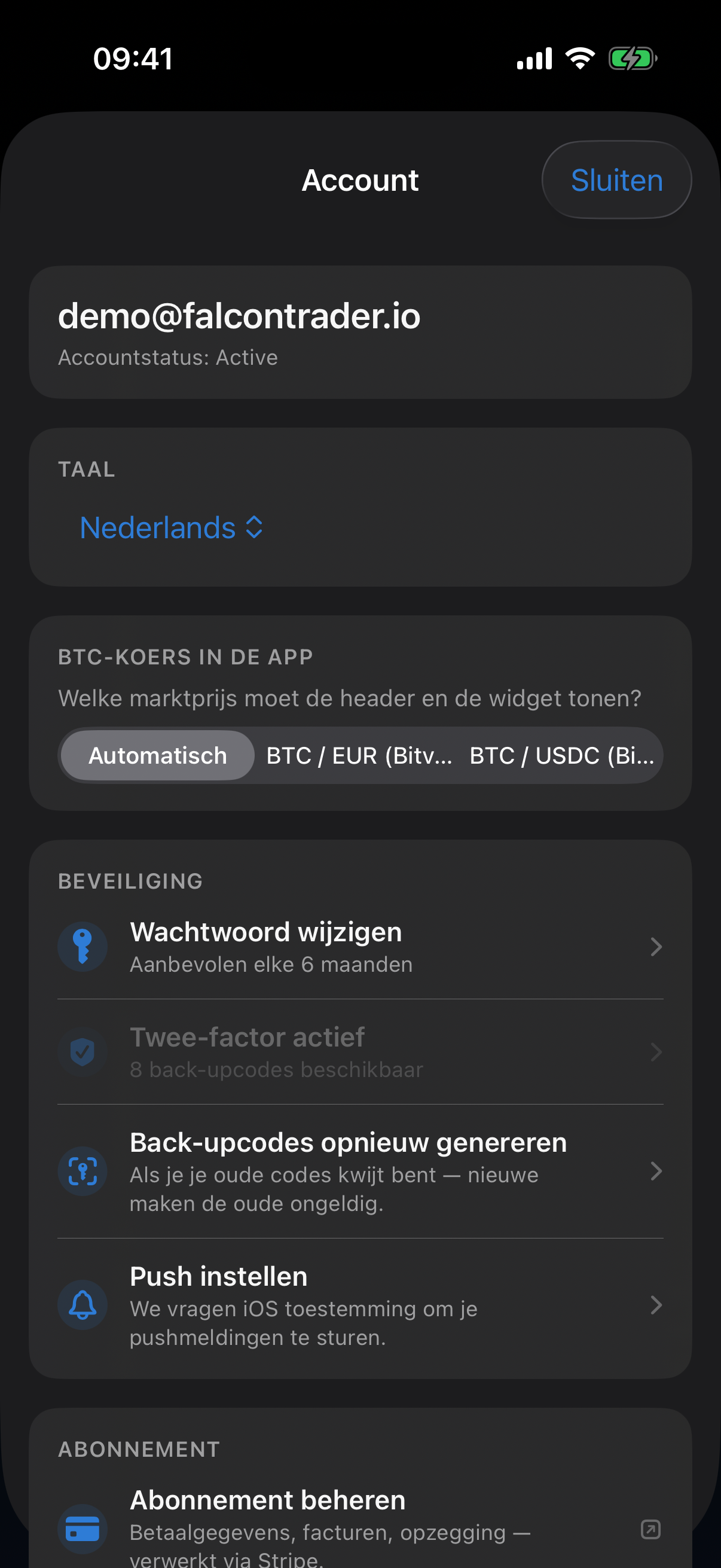Select the Automatisch price option
Image resolution: width=721 pixels, height=1568 pixels.
click(158, 755)
